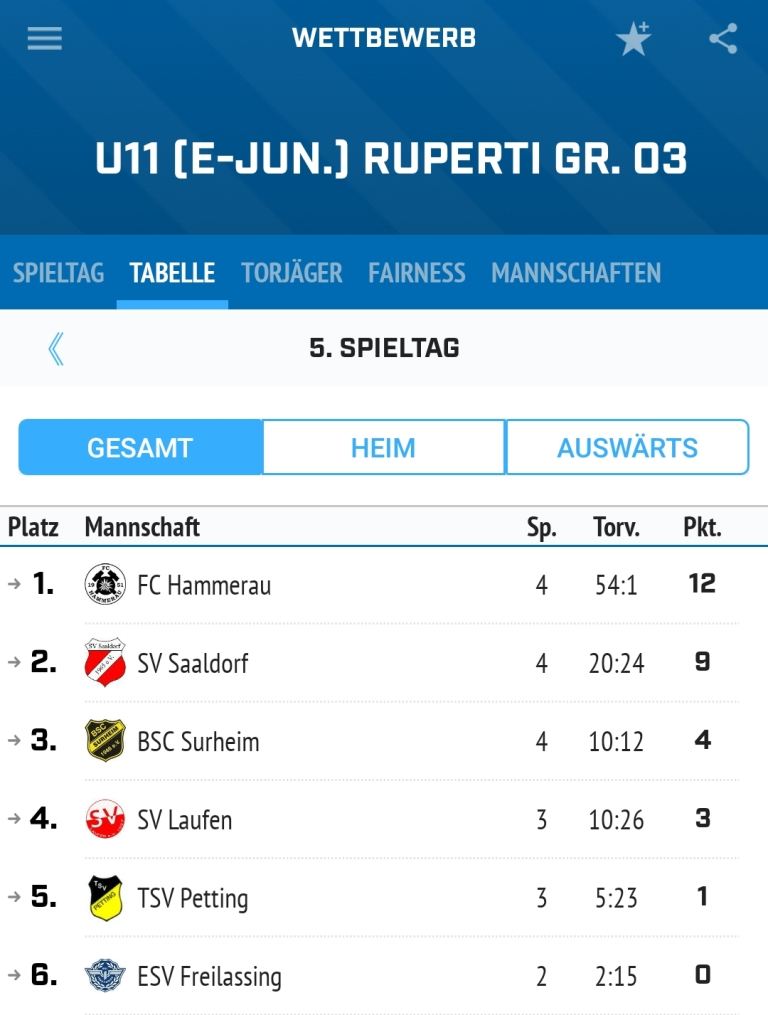Switch to the Heim table

pos(383,447)
